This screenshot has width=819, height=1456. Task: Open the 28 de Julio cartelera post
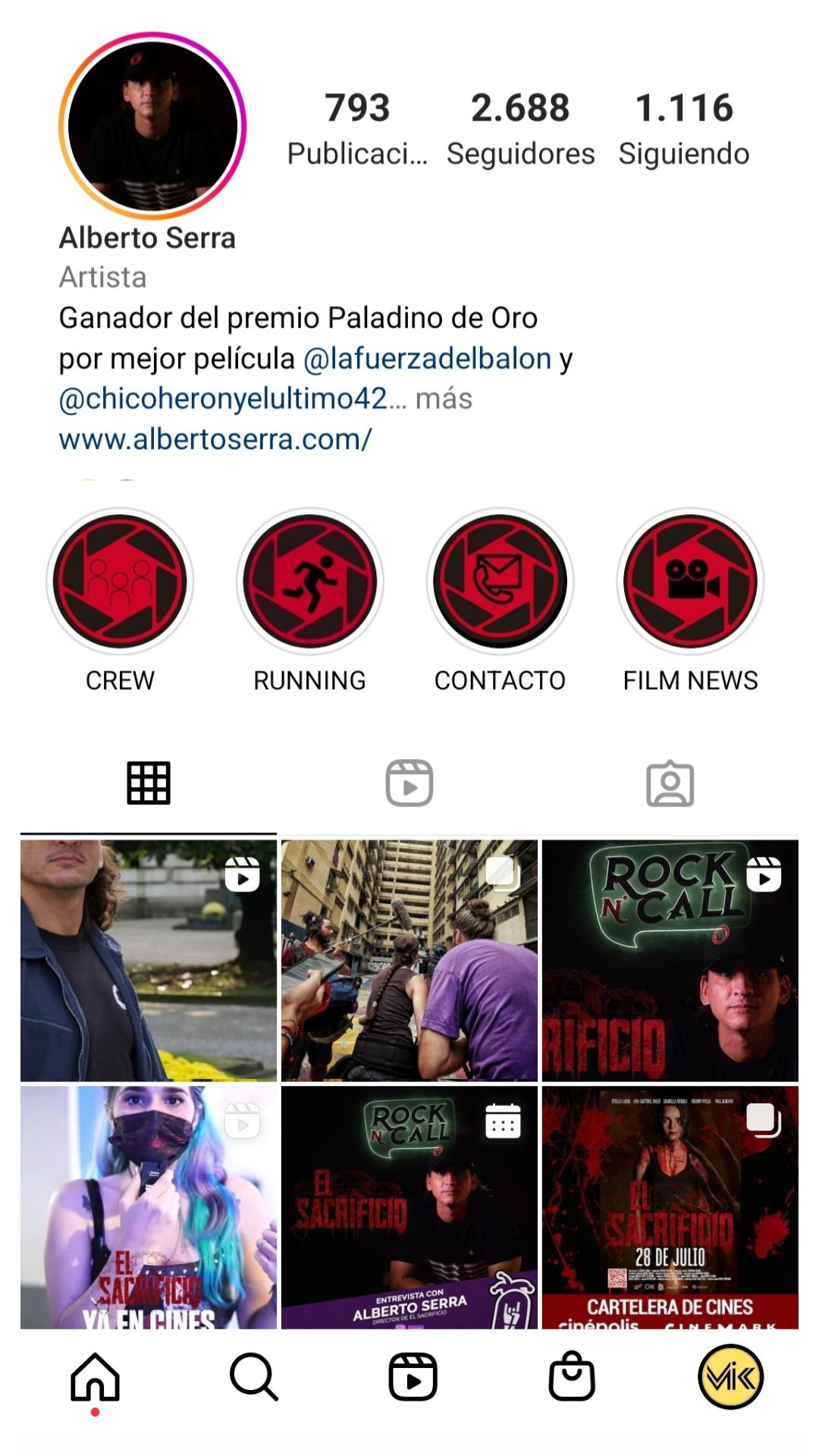[x=670, y=1207]
